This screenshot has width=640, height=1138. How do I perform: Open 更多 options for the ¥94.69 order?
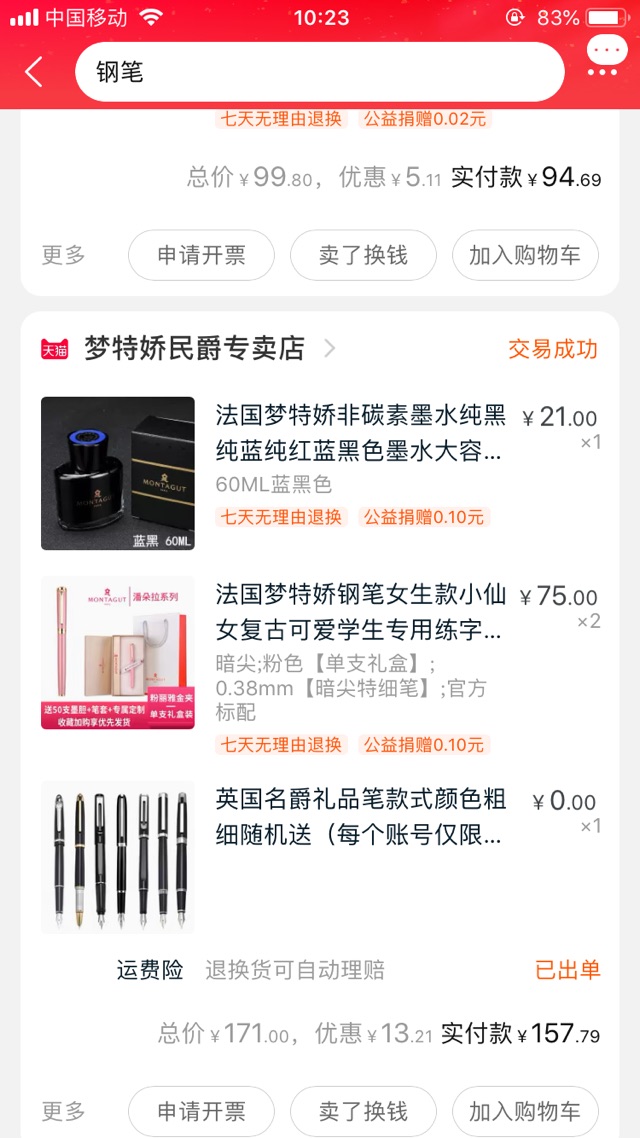coord(63,255)
